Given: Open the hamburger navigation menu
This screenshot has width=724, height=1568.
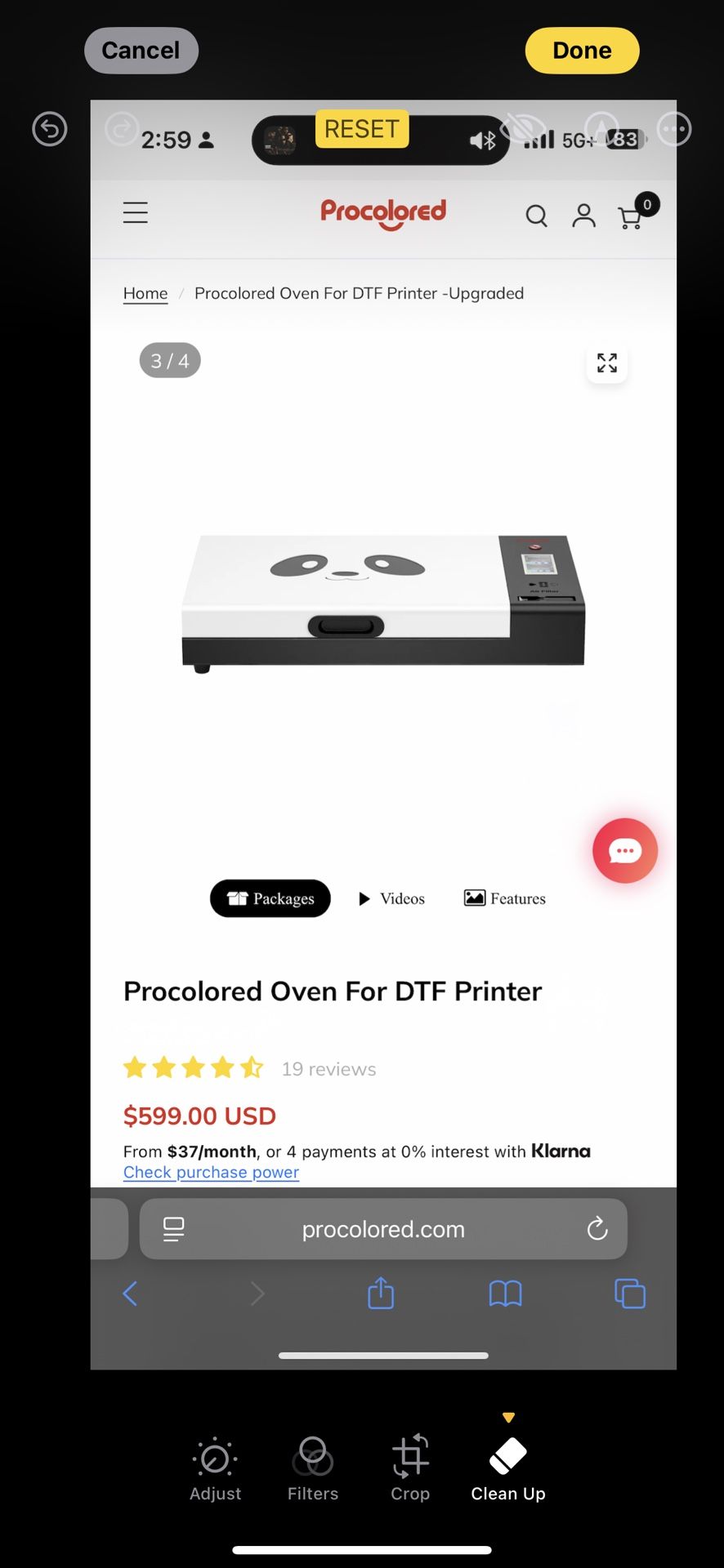Looking at the screenshot, I should point(135,212).
